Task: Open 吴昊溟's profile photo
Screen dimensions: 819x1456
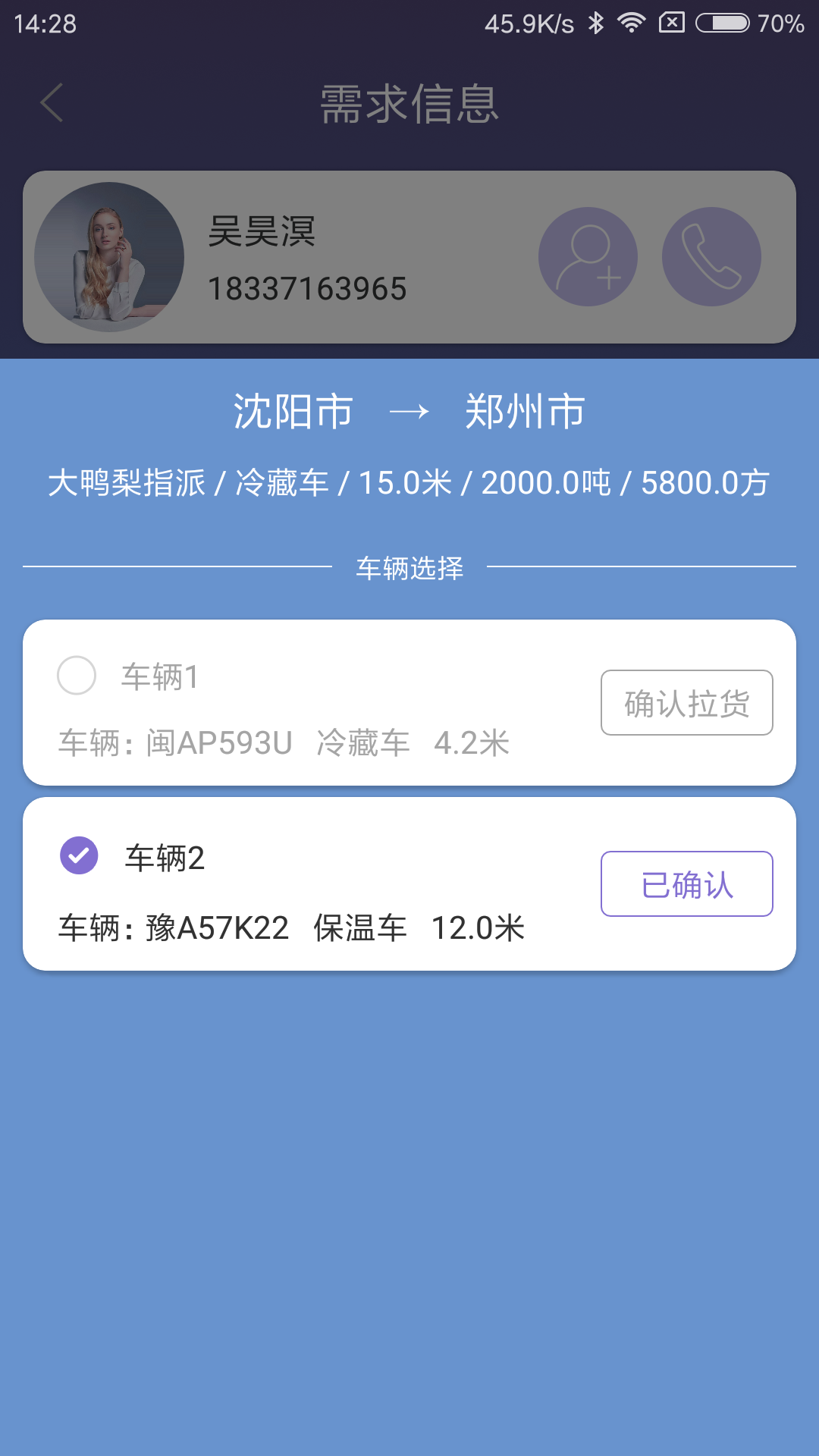Action: click(109, 257)
